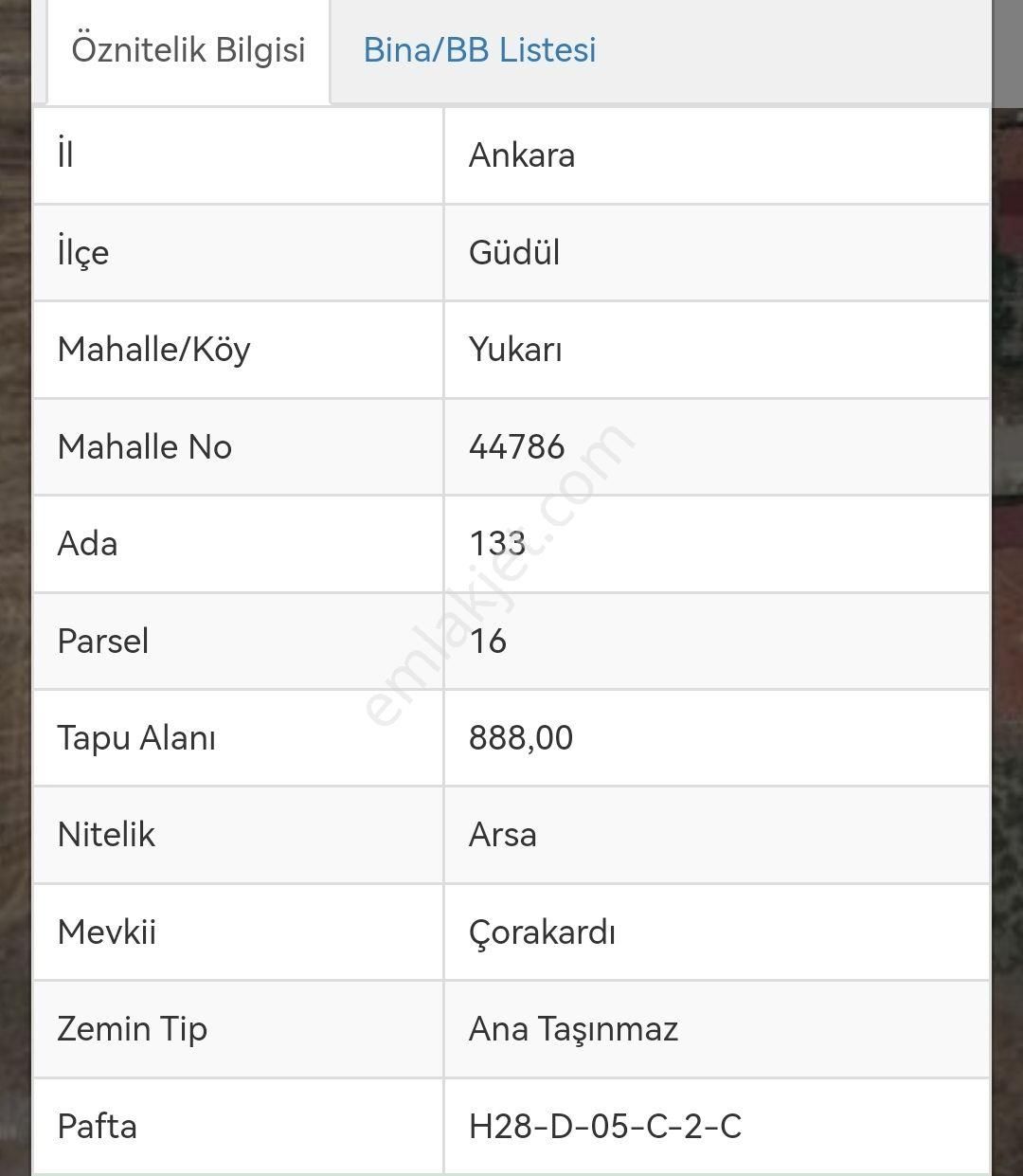This screenshot has width=1023, height=1176.
Task: Click the İl row showing Ankara
Action: click(237, 155)
